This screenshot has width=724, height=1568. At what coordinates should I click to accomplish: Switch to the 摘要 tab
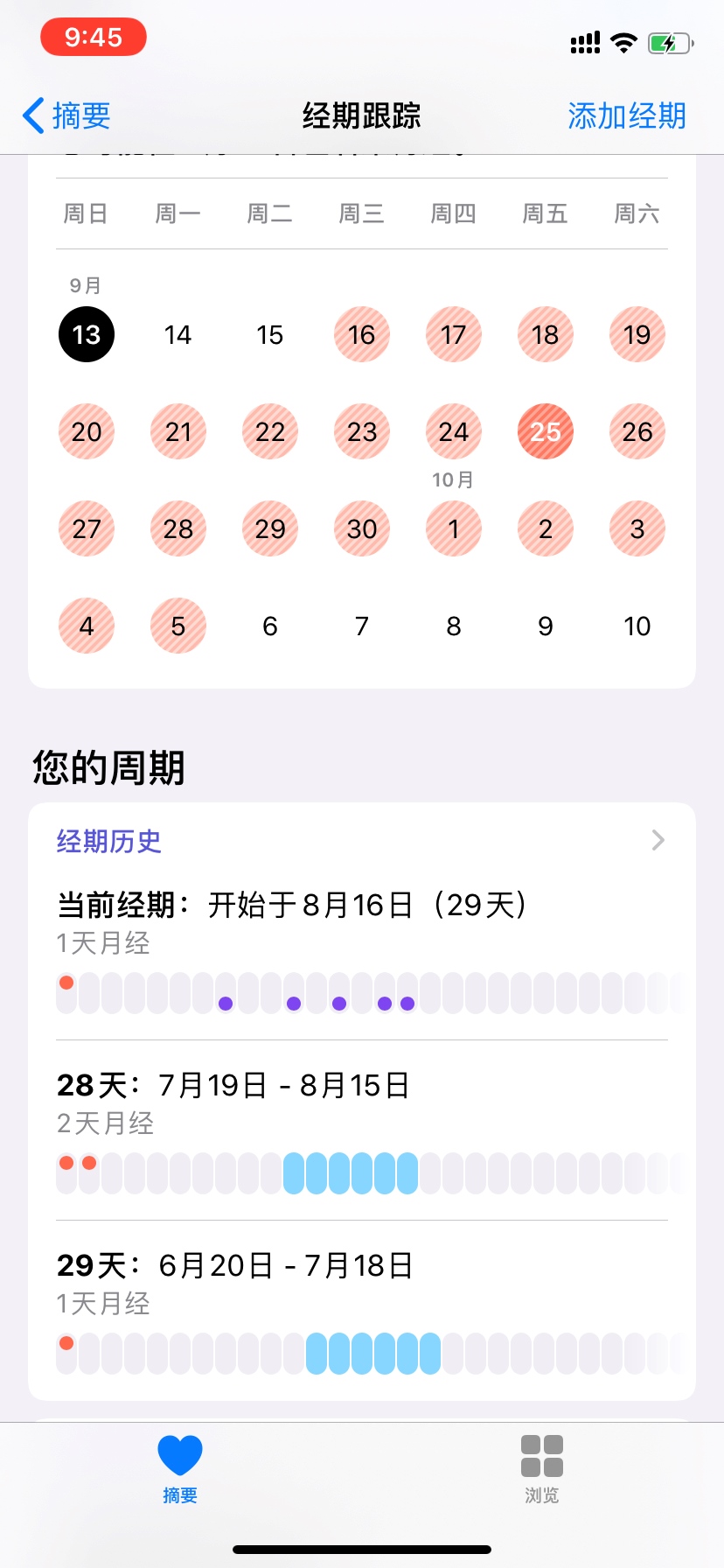coord(180,1469)
